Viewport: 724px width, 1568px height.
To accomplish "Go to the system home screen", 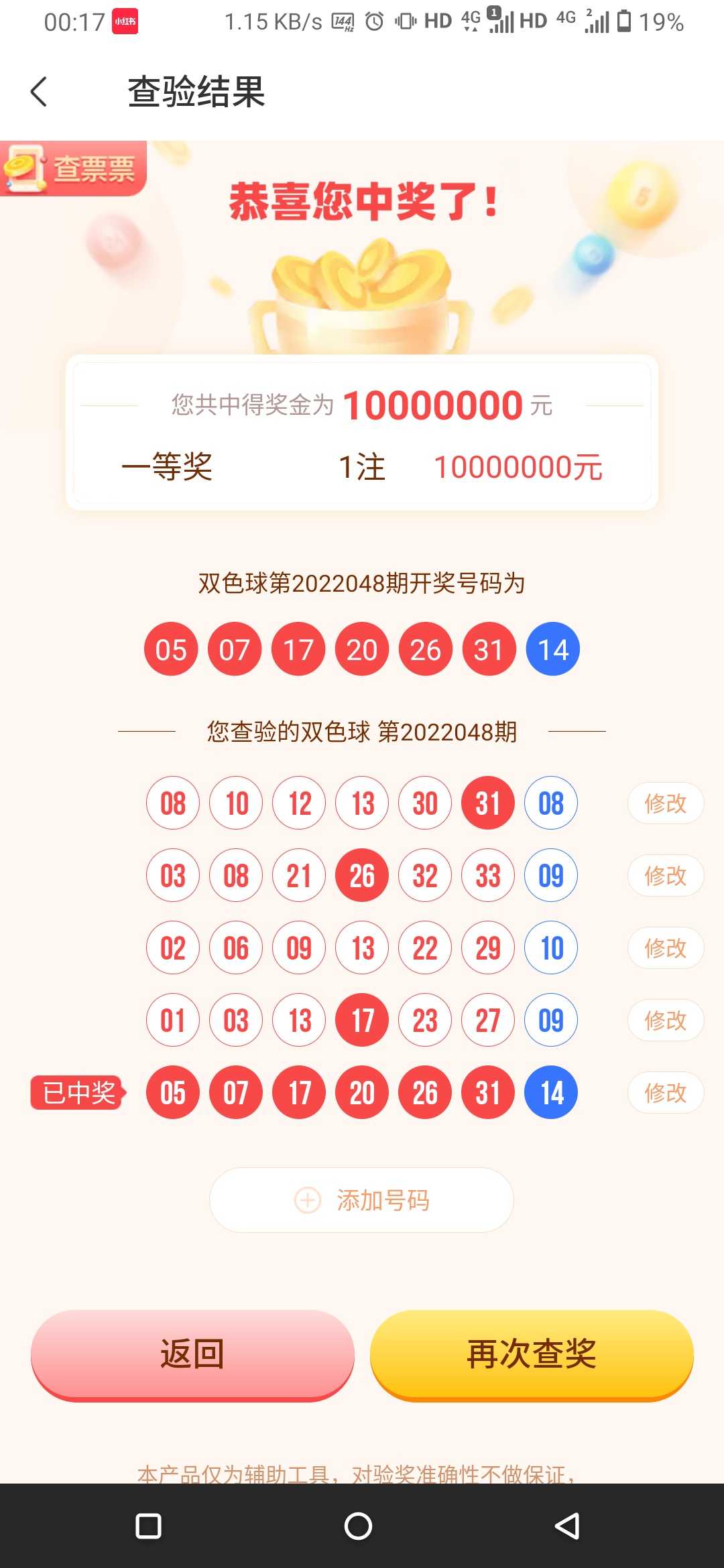I will [358, 1526].
